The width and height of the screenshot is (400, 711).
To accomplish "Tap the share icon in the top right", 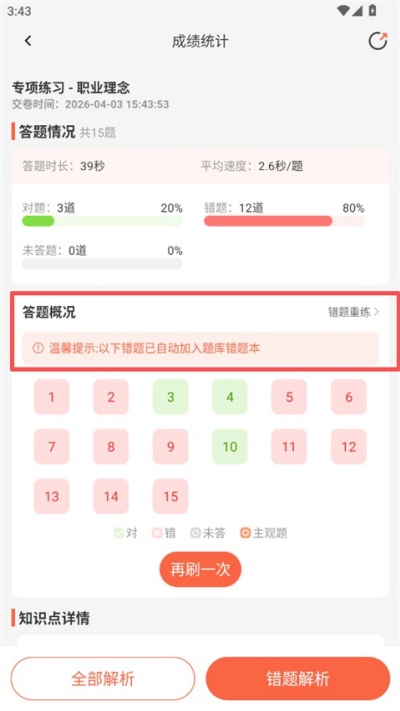I will coord(378,41).
